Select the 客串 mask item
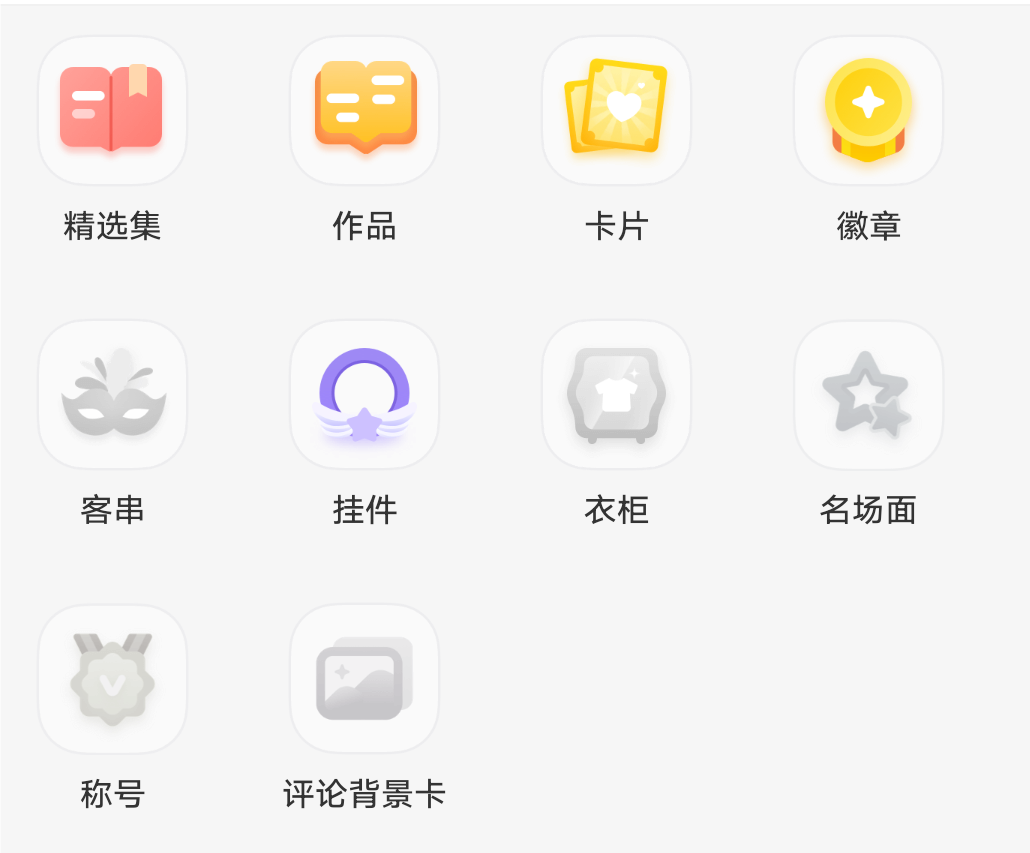Screen dimensions: 1030x853 pos(112,395)
